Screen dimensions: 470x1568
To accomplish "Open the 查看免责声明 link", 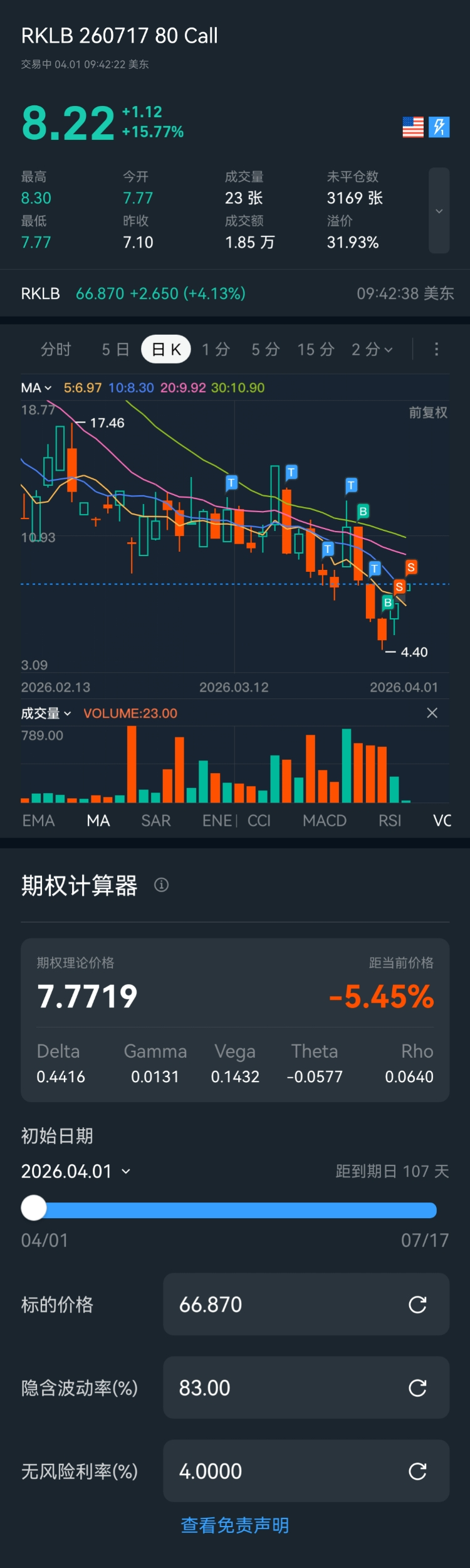I will (235, 1525).
